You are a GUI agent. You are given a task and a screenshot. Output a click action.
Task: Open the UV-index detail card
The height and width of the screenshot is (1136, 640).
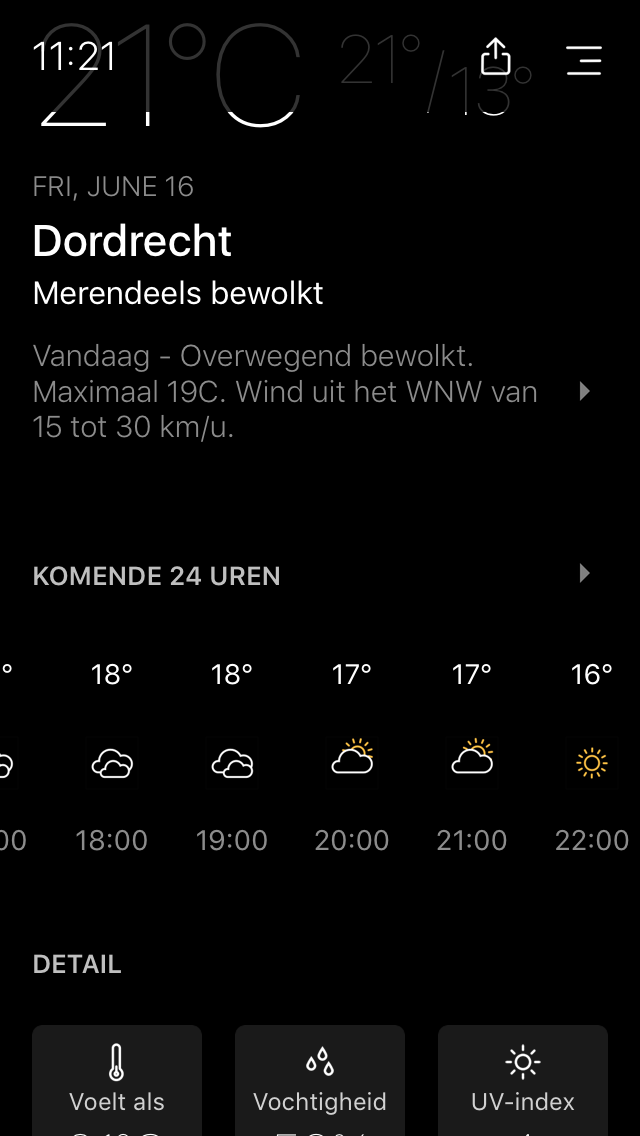[x=523, y=1082]
